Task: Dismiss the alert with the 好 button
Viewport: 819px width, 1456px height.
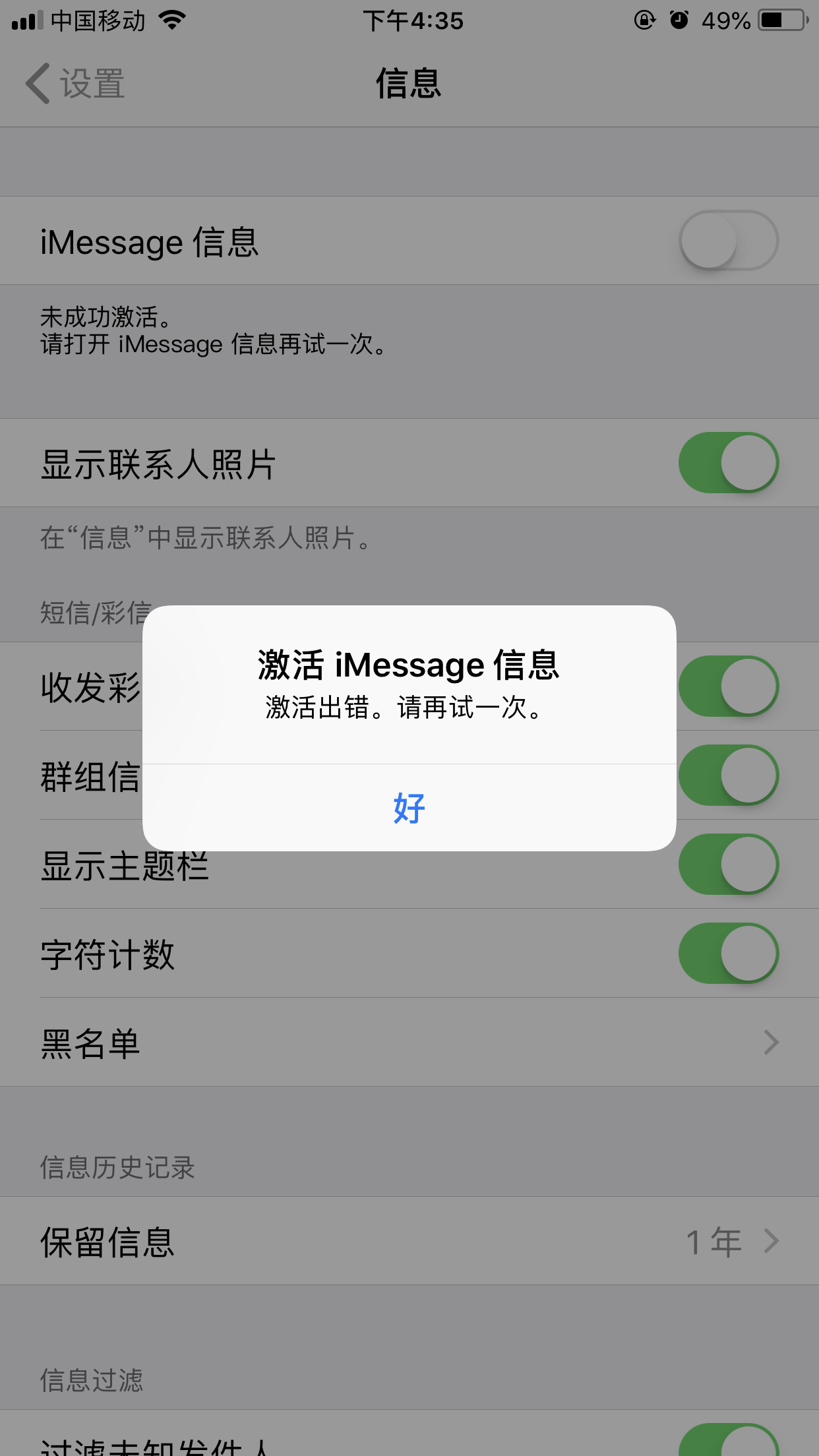Action: [x=409, y=808]
